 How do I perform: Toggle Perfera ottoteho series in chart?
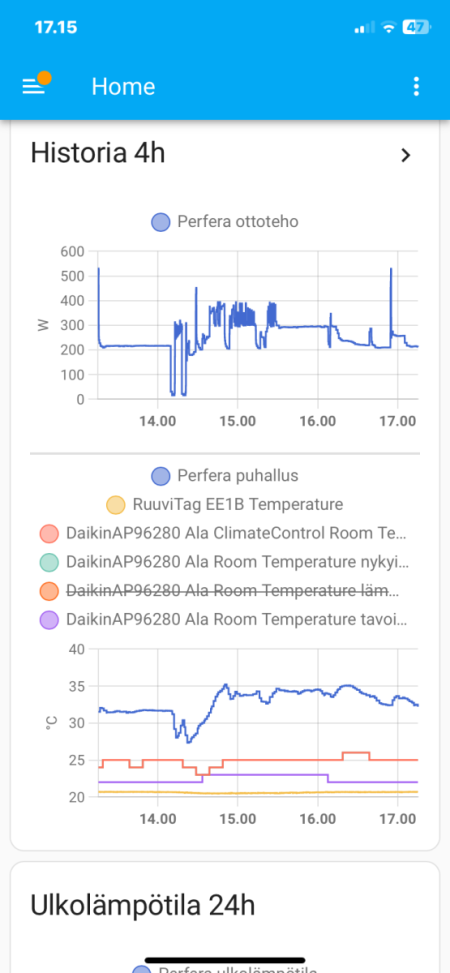click(x=225, y=222)
